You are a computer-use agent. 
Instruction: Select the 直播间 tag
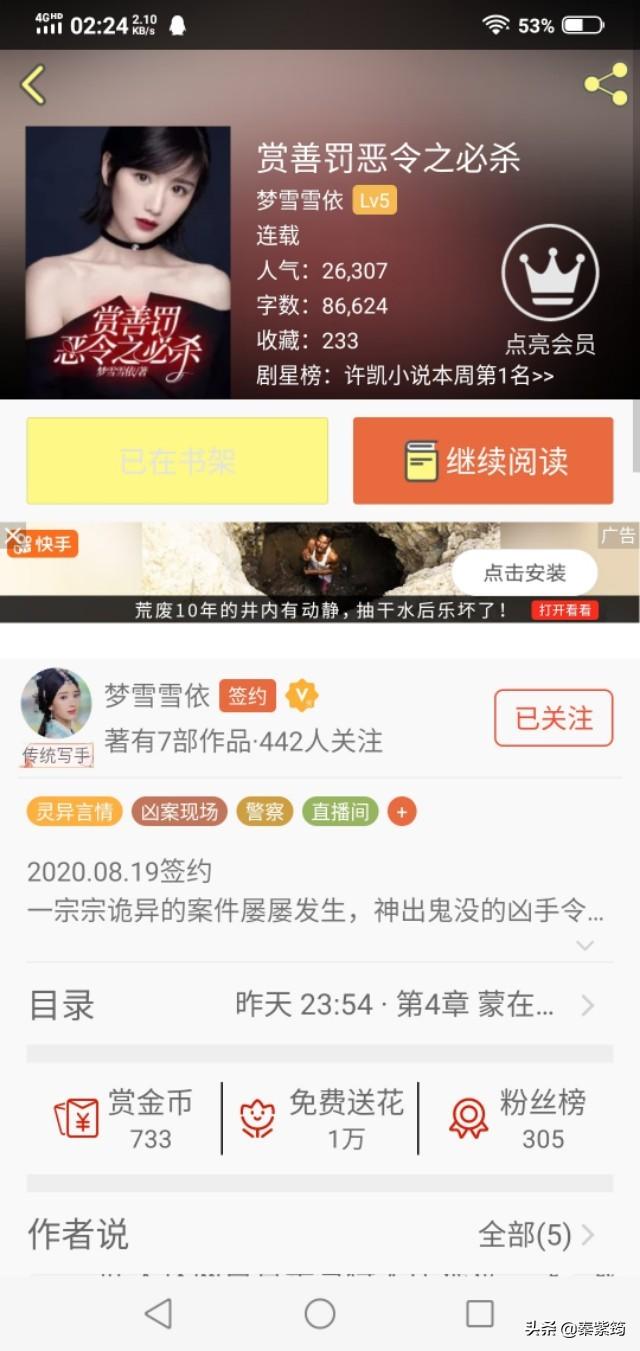pyautogui.click(x=340, y=812)
